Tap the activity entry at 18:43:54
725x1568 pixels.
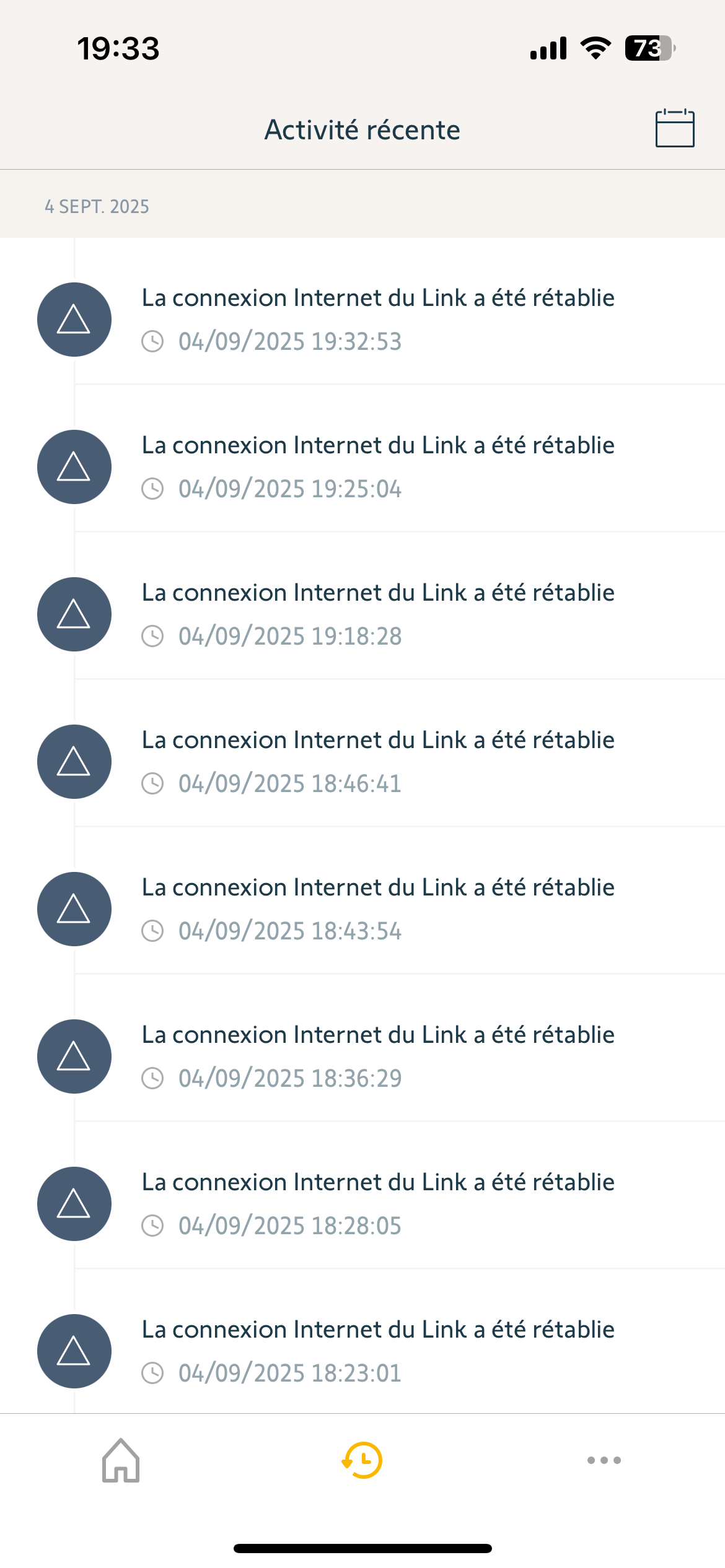(378, 908)
